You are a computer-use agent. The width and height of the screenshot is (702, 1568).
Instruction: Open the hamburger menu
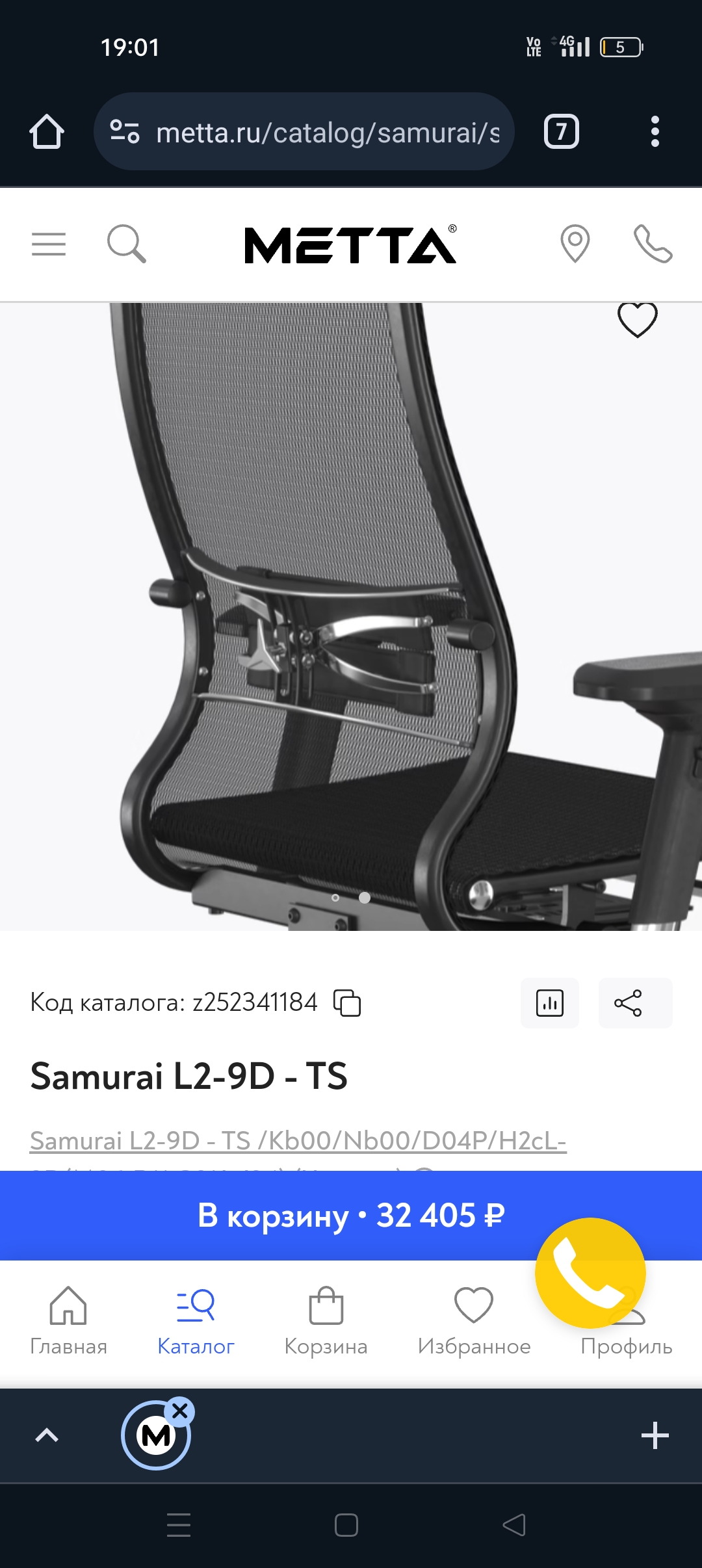(49, 244)
